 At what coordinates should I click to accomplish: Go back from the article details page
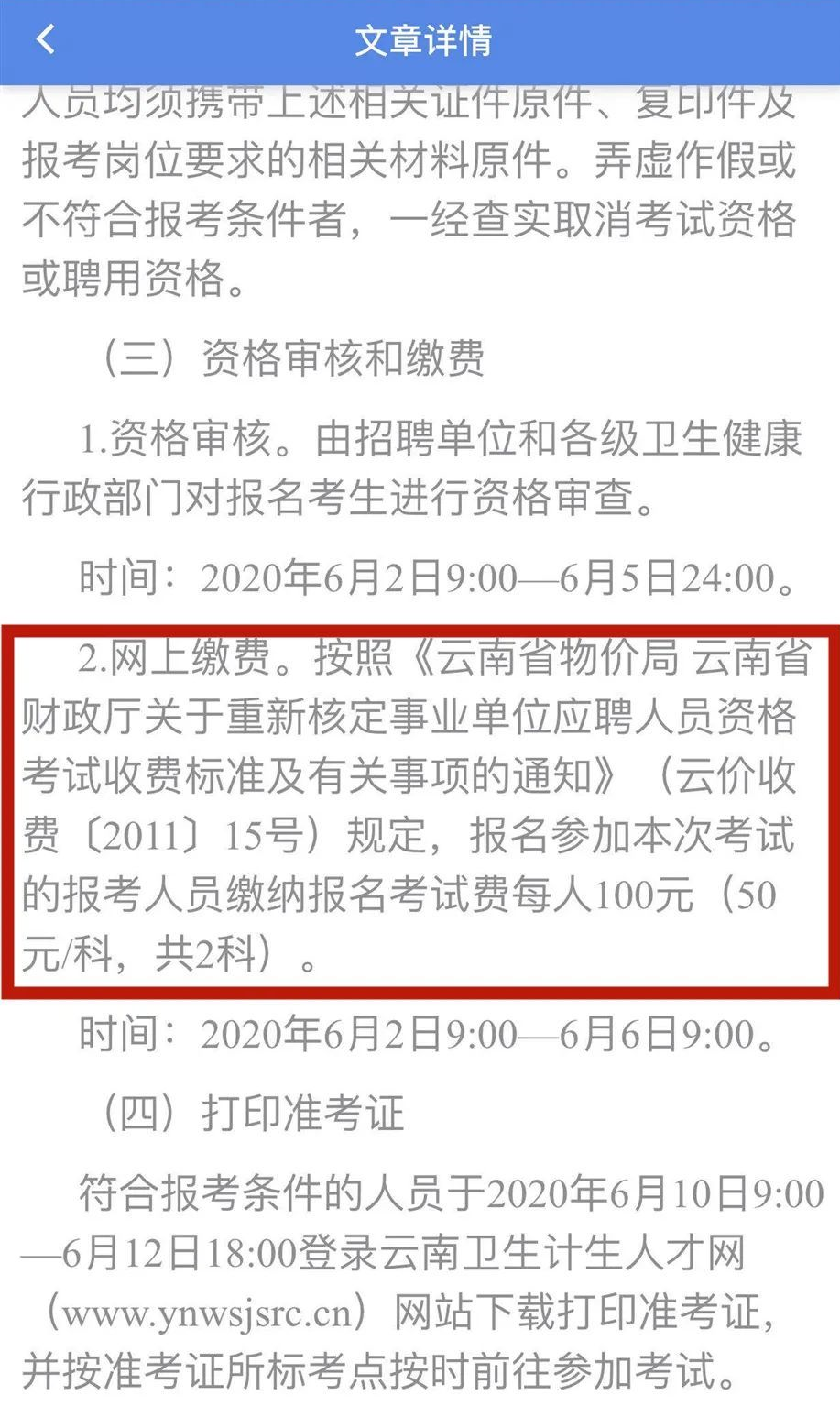pyautogui.click(x=45, y=39)
